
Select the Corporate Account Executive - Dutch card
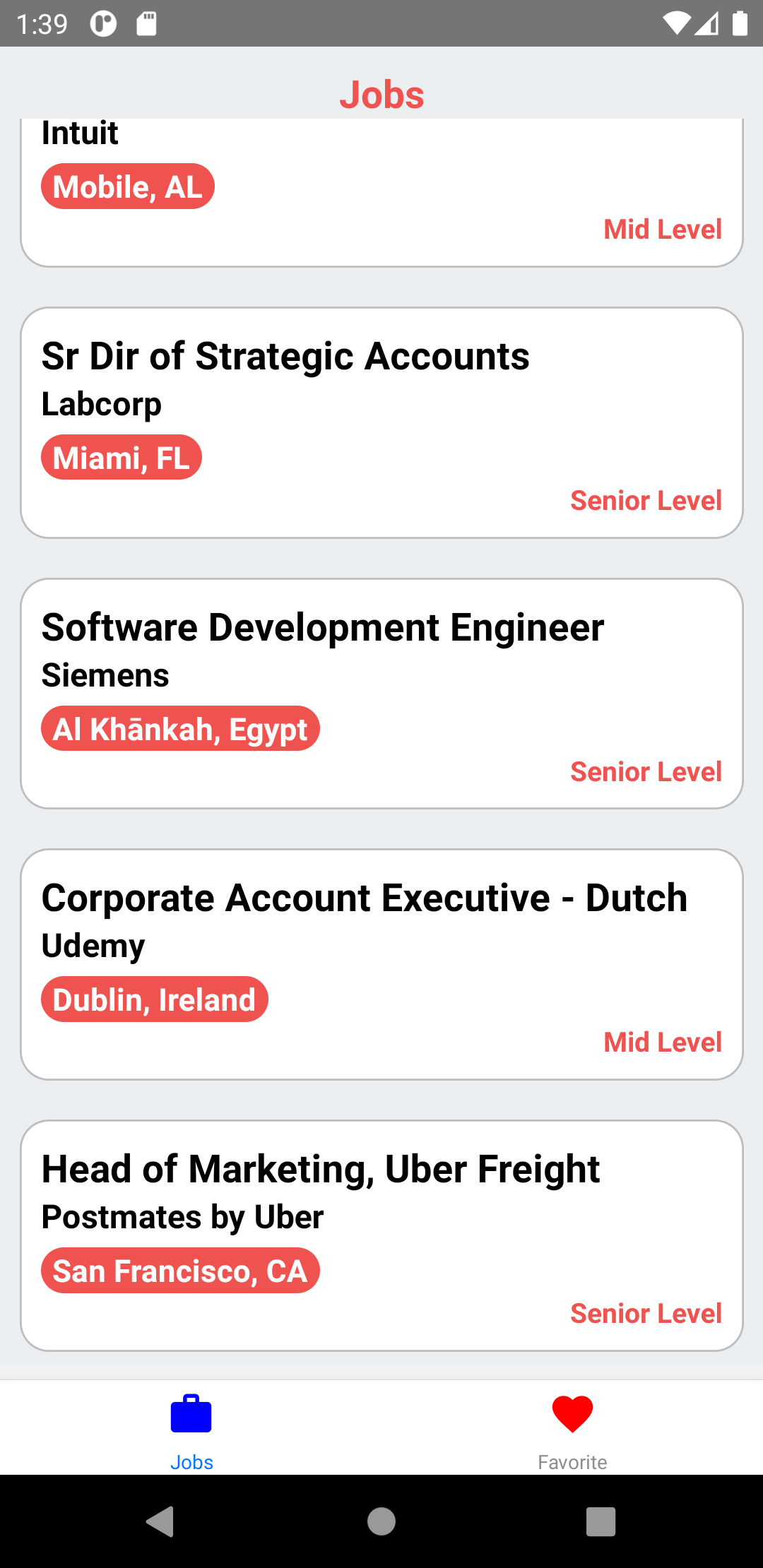[x=381, y=964]
